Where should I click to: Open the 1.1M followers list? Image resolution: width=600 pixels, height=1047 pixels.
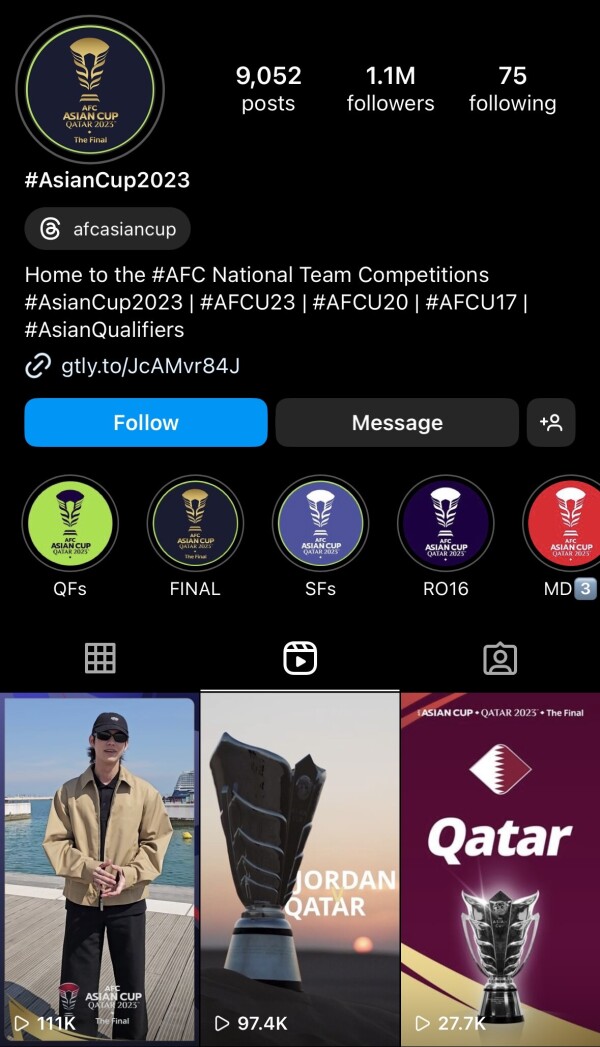coord(390,89)
